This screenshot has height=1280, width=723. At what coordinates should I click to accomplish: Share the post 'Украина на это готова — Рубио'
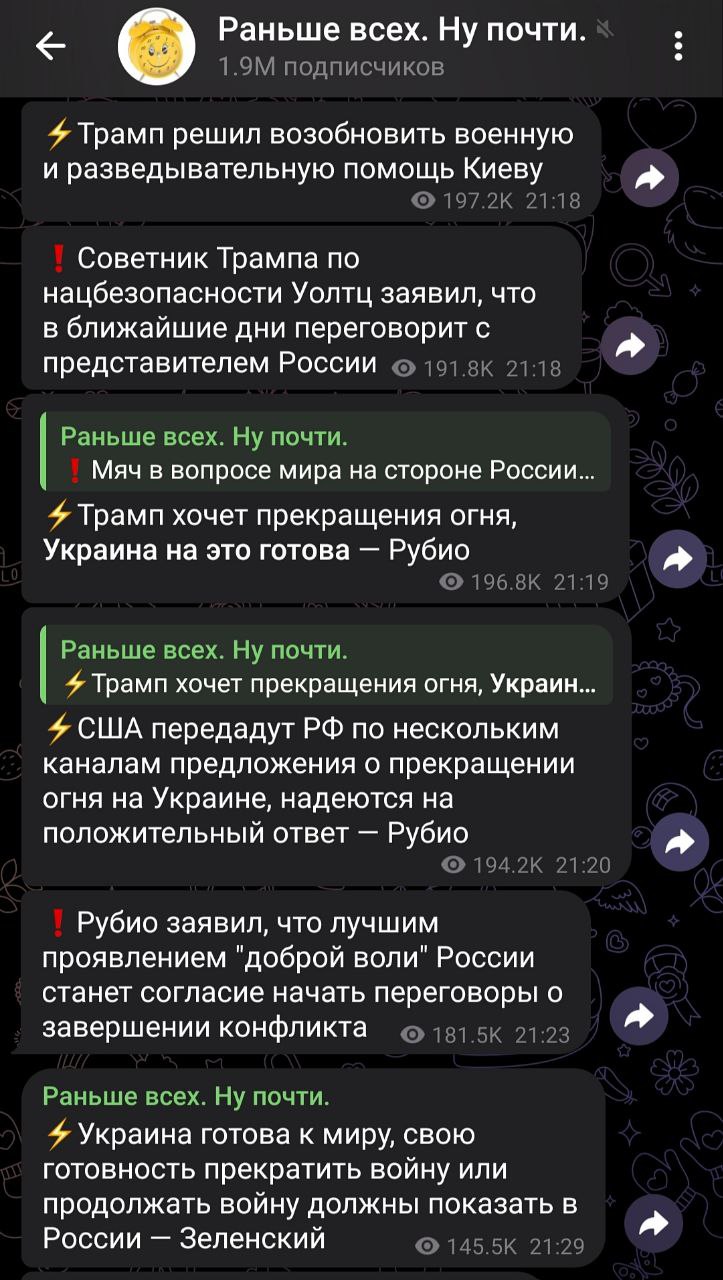pos(678,560)
